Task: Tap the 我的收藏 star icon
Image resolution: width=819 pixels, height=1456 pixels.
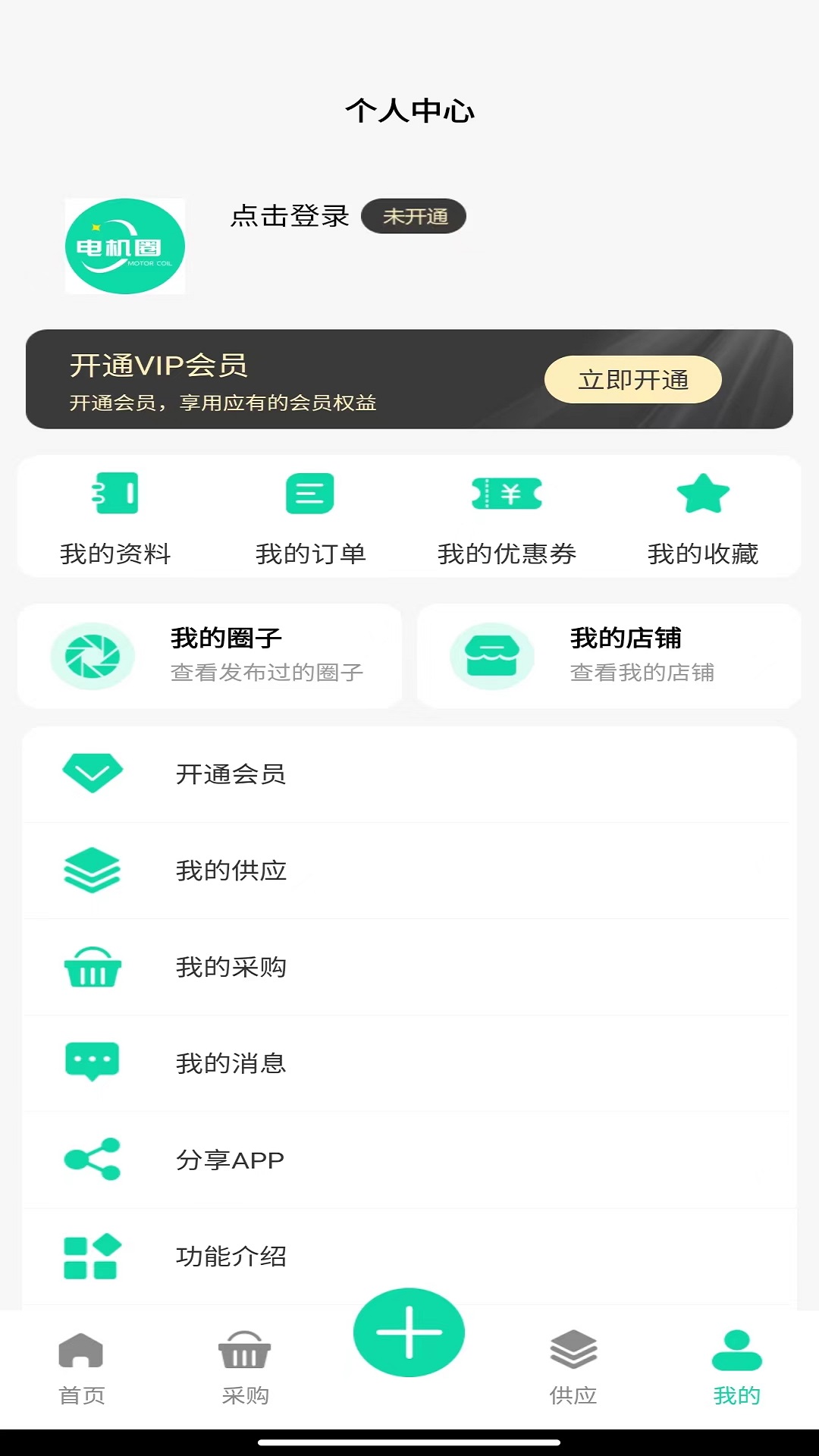Action: pyautogui.click(x=704, y=494)
